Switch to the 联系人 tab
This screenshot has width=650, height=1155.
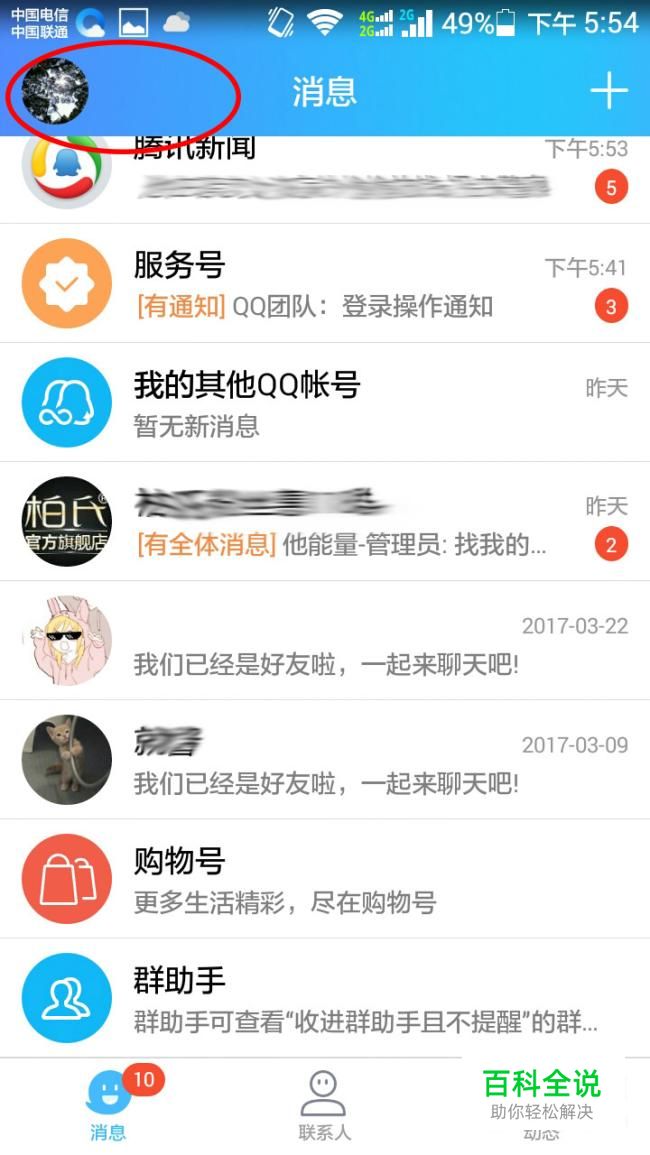[x=324, y=1105]
